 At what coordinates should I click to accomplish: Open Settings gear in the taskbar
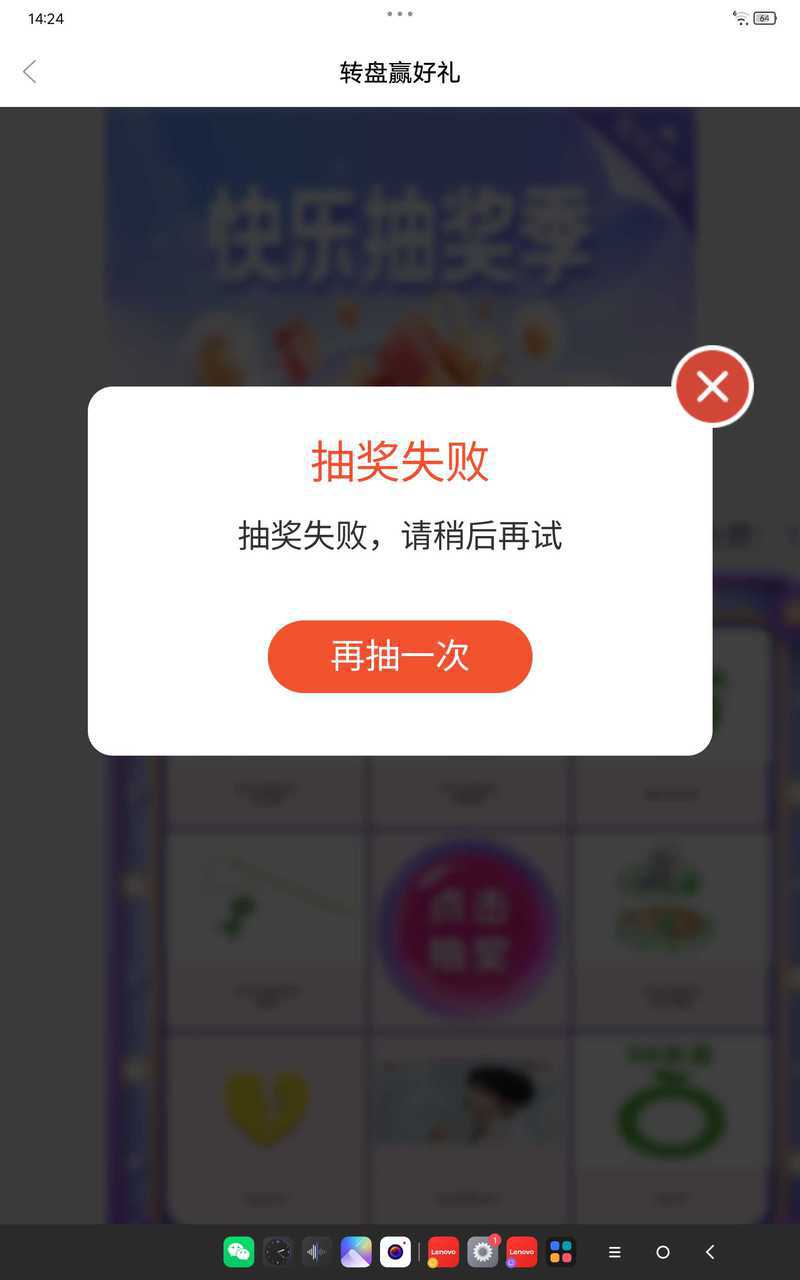483,1251
